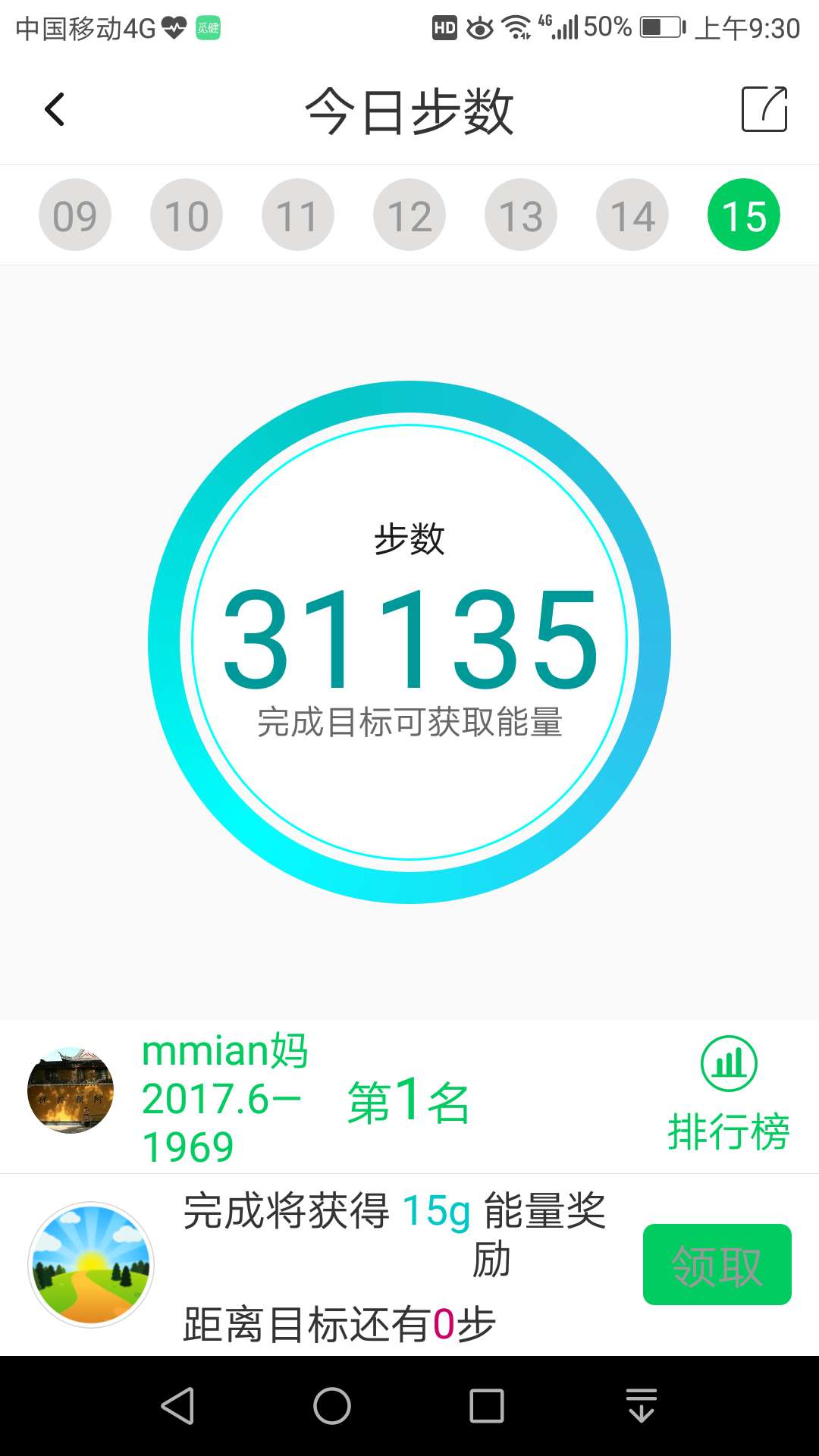Select date 15 to view today's steps
819x1456 pixels.
point(744,213)
